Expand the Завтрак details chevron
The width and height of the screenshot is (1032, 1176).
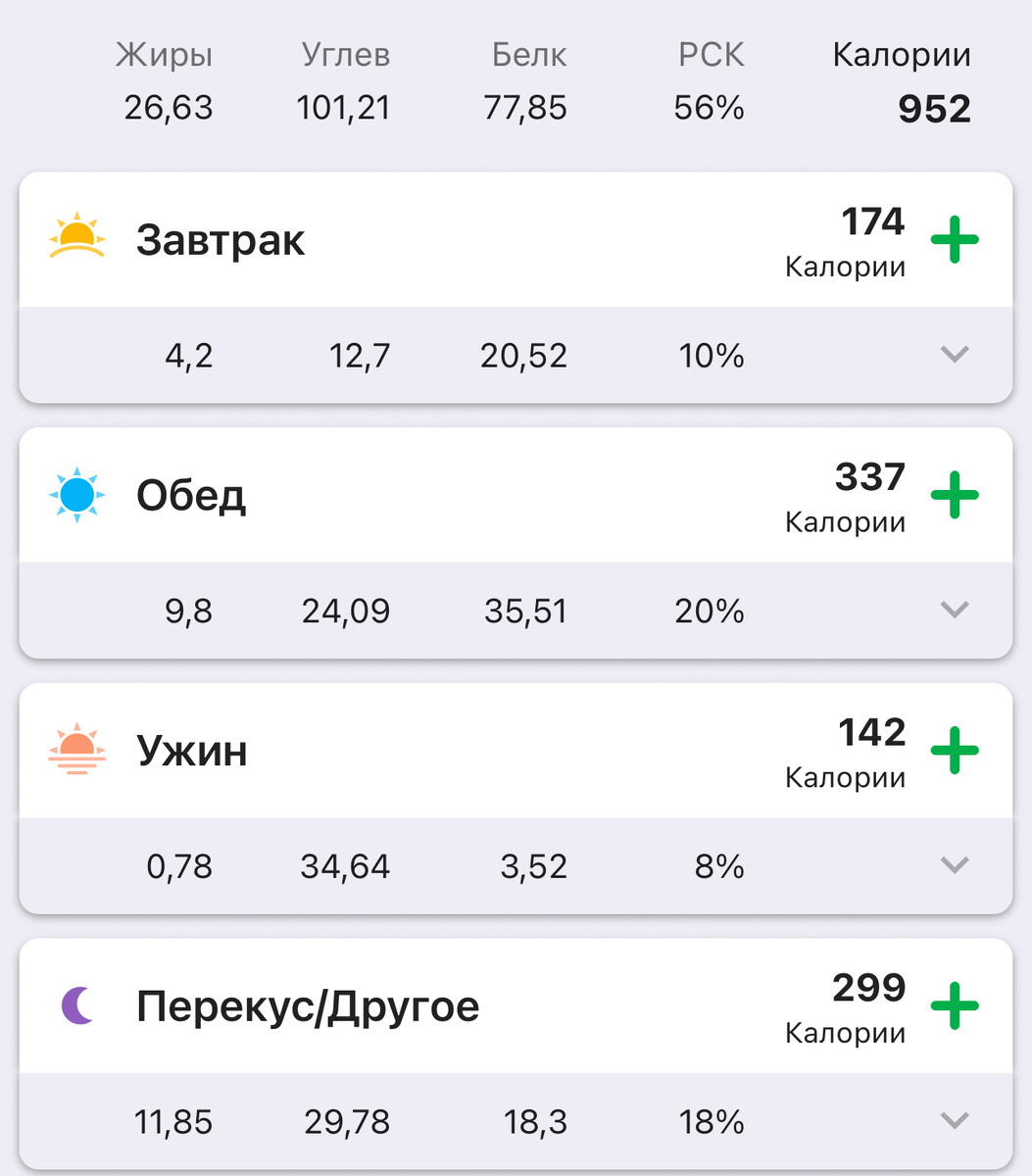pos(956,355)
